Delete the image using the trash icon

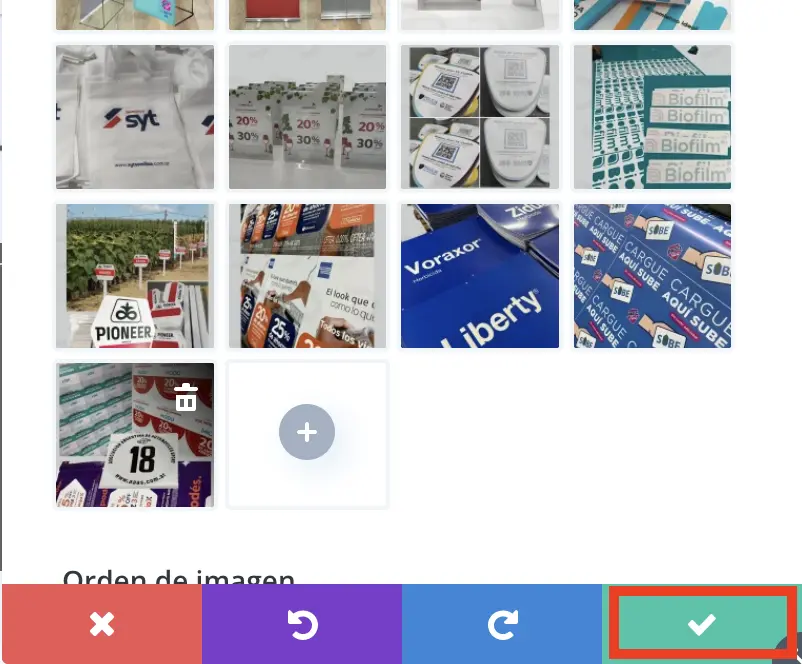tap(186, 398)
